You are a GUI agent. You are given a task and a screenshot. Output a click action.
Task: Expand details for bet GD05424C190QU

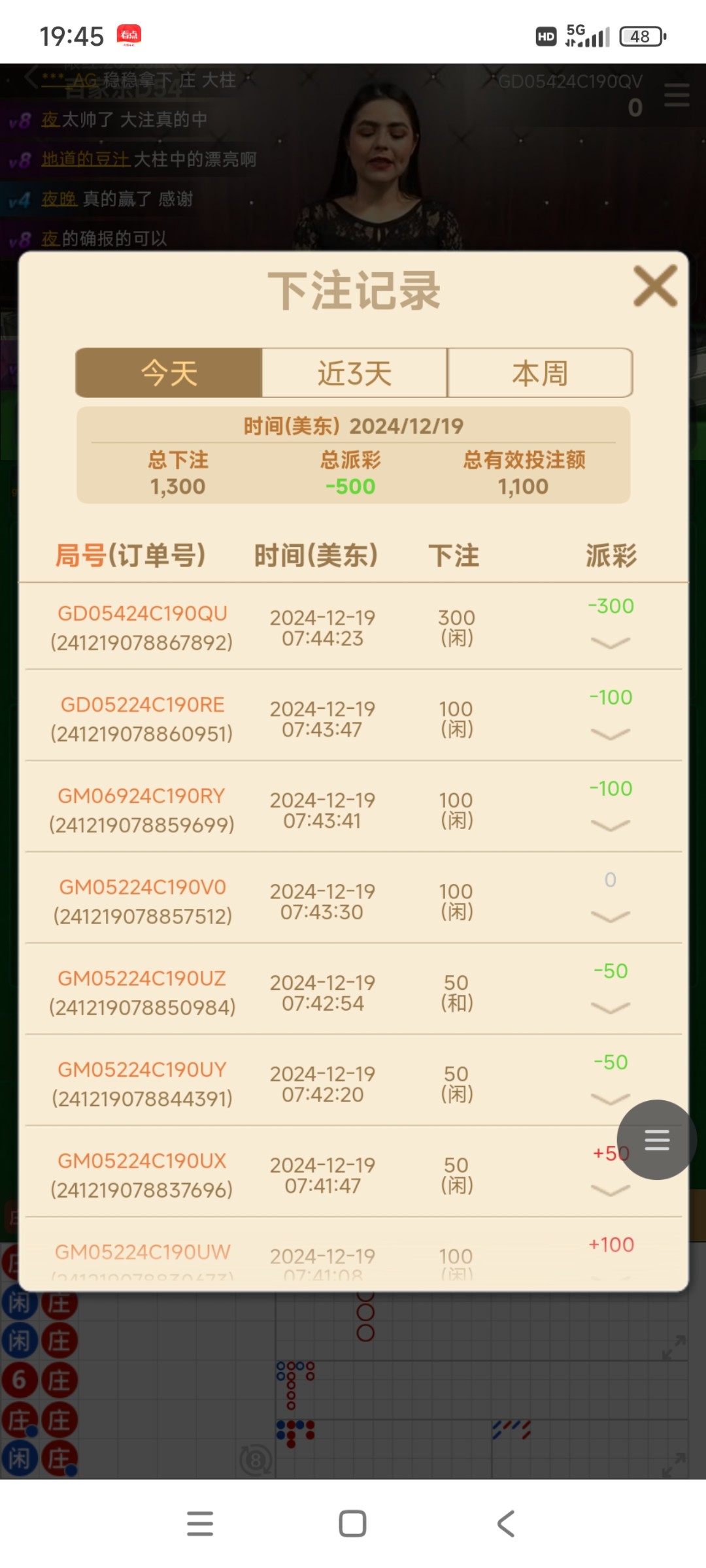point(610,643)
